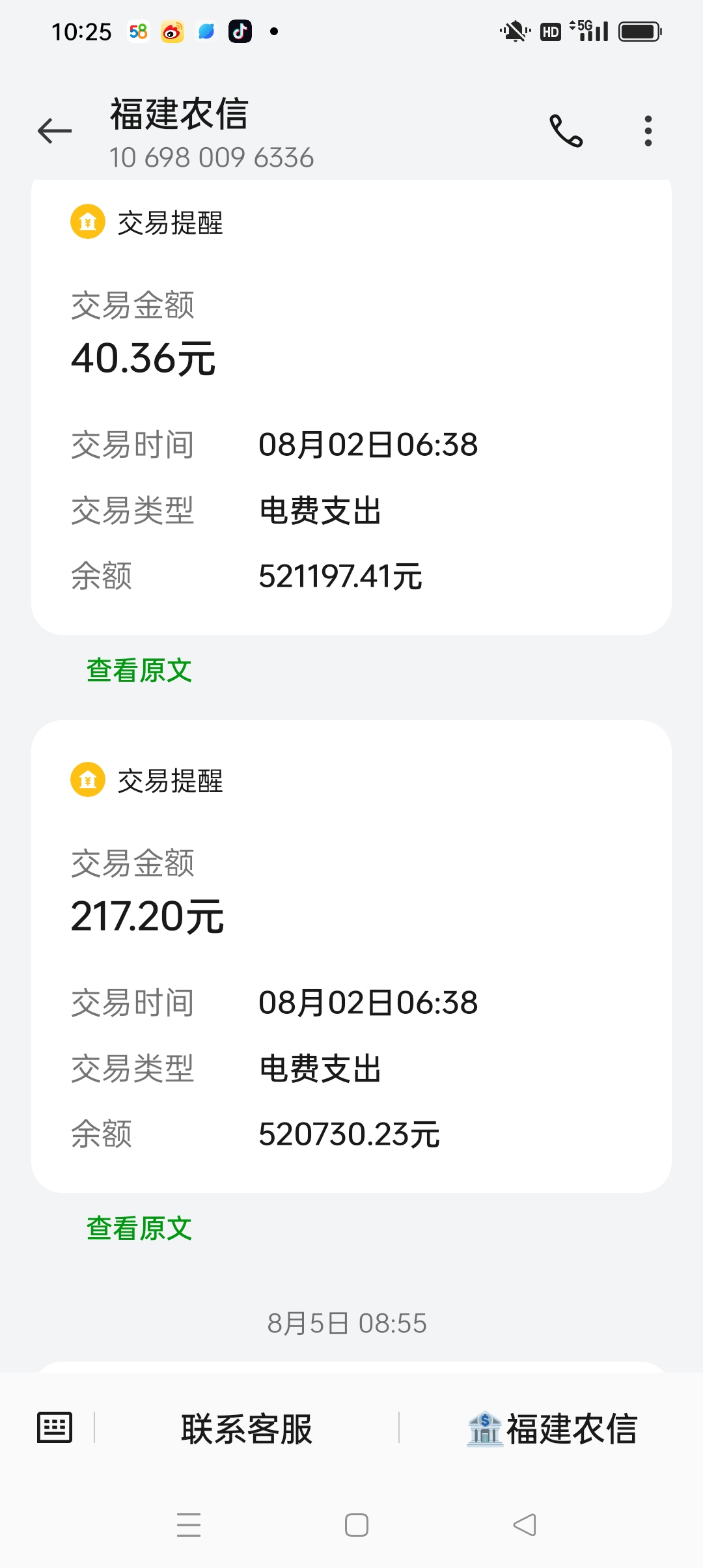The height and width of the screenshot is (1568, 703).
Task: Open the 40.36元 transaction reminder card
Action: [351, 406]
